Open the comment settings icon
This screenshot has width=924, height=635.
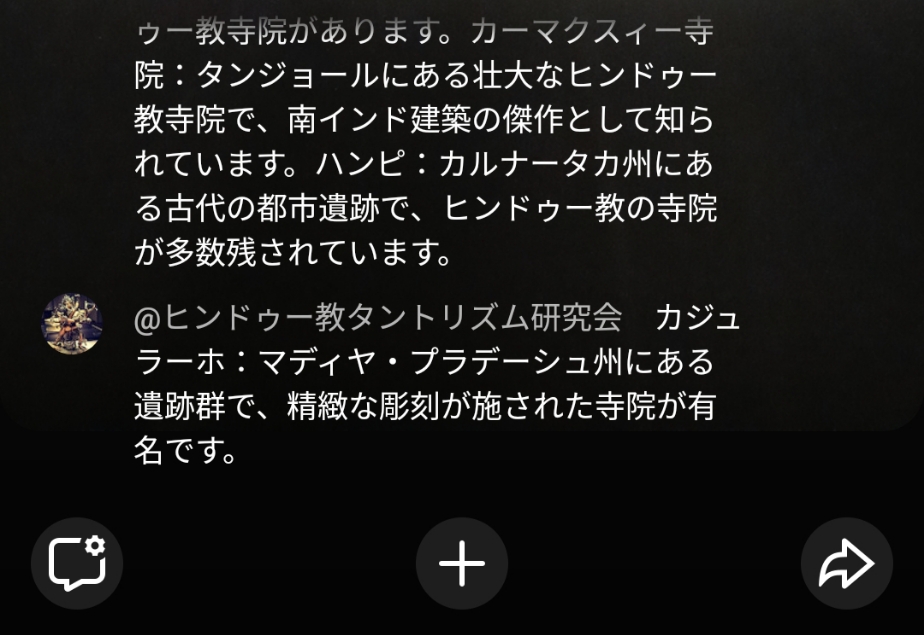[77, 563]
